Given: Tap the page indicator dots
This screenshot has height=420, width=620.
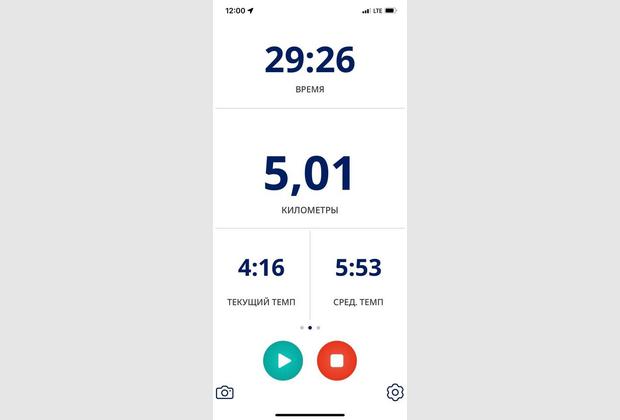Looking at the screenshot, I should [310, 327].
